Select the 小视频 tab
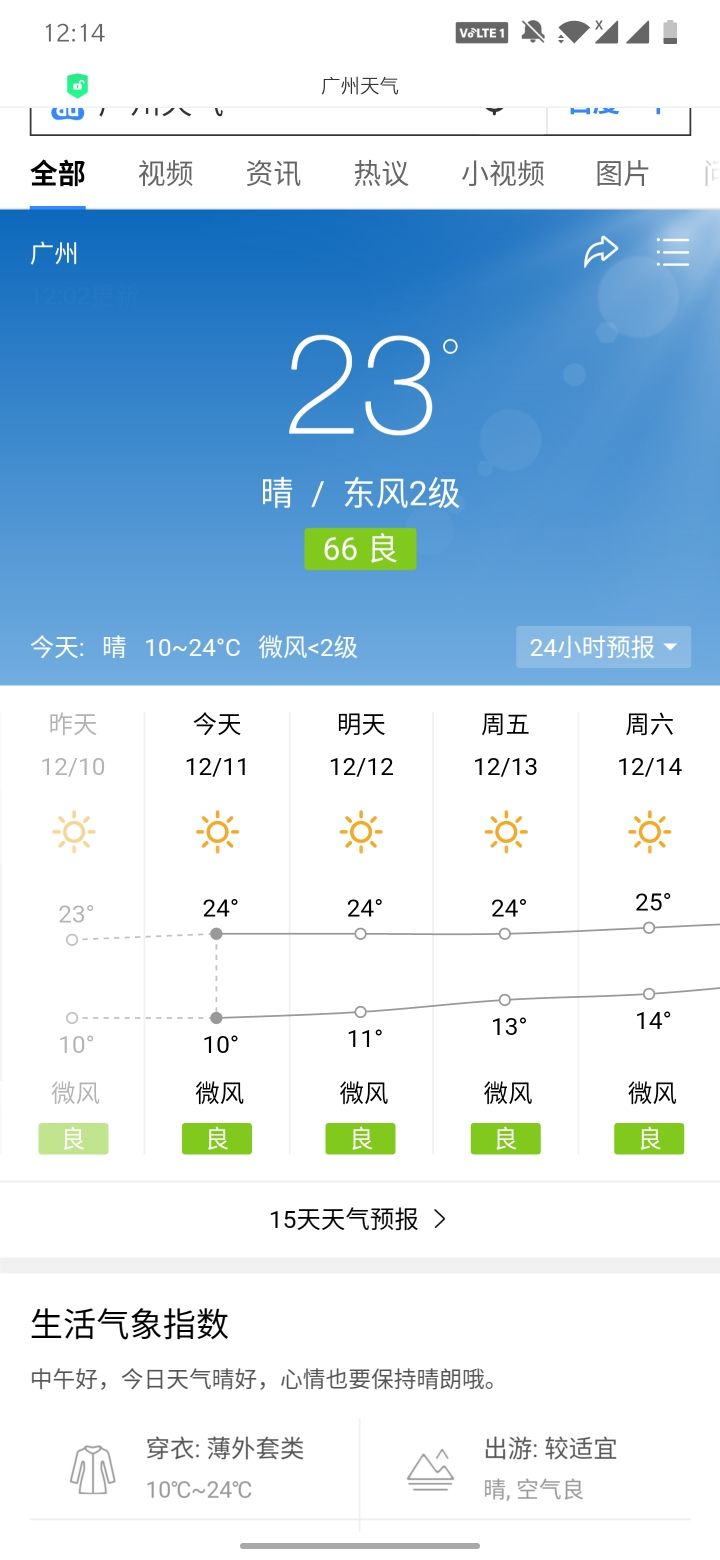This screenshot has height=1560, width=720. point(502,174)
